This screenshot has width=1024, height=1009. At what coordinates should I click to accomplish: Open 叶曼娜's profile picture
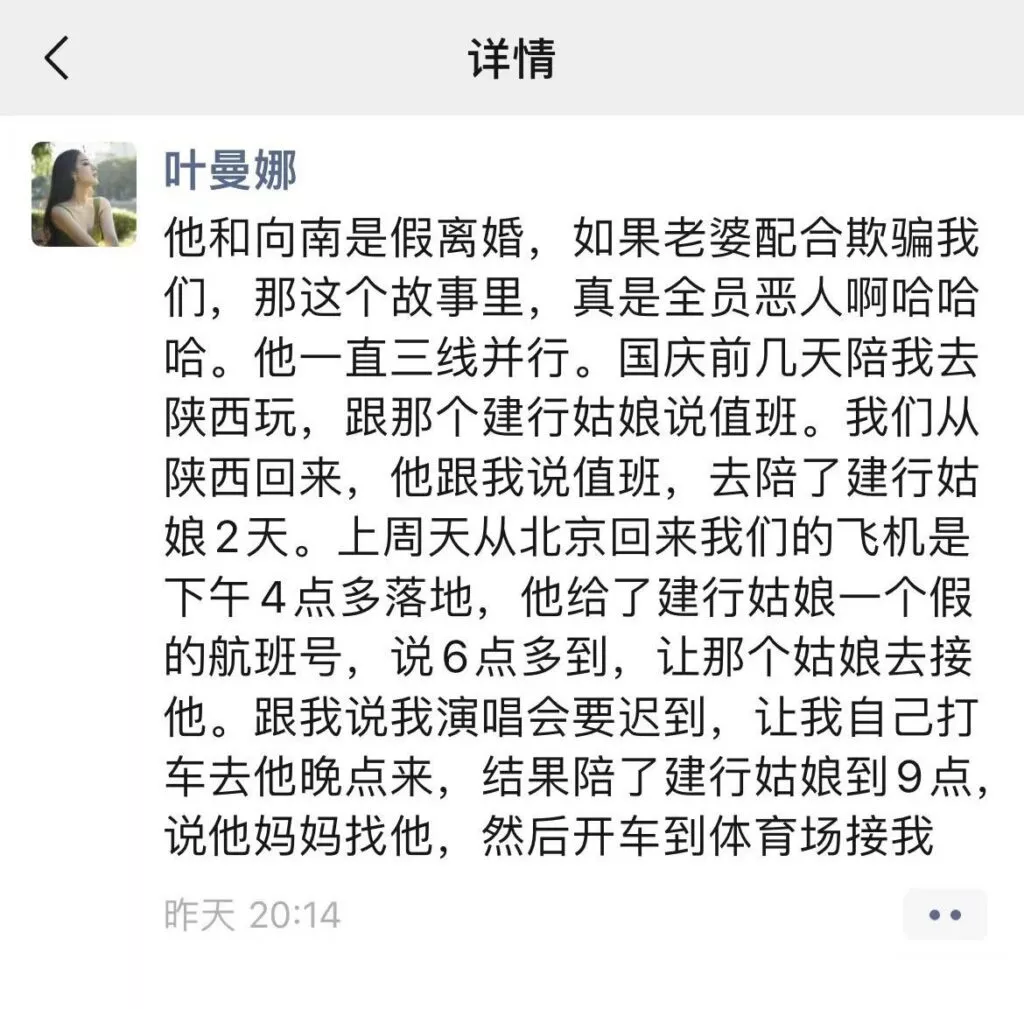coord(83,194)
